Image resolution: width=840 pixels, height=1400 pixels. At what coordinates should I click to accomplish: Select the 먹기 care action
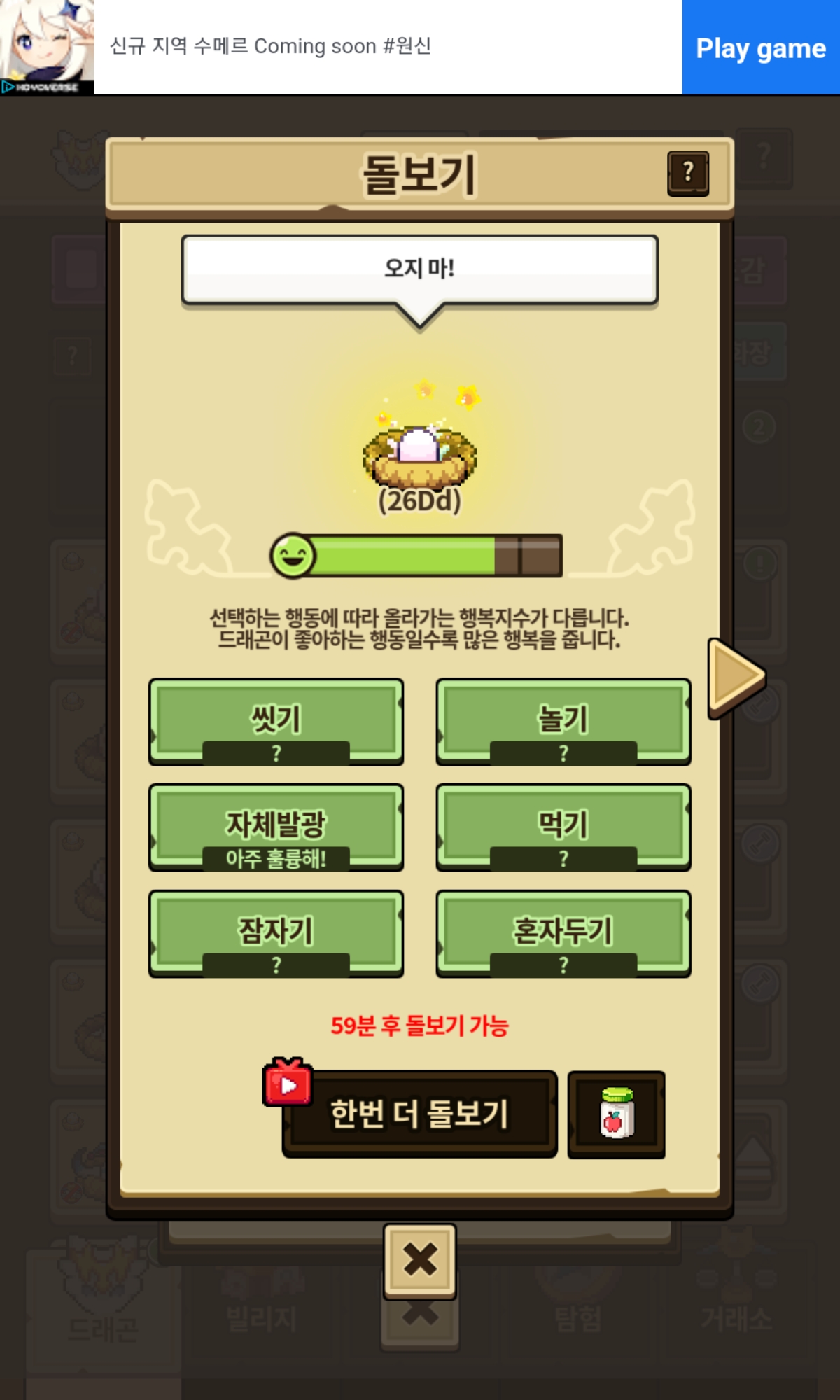[563, 827]
